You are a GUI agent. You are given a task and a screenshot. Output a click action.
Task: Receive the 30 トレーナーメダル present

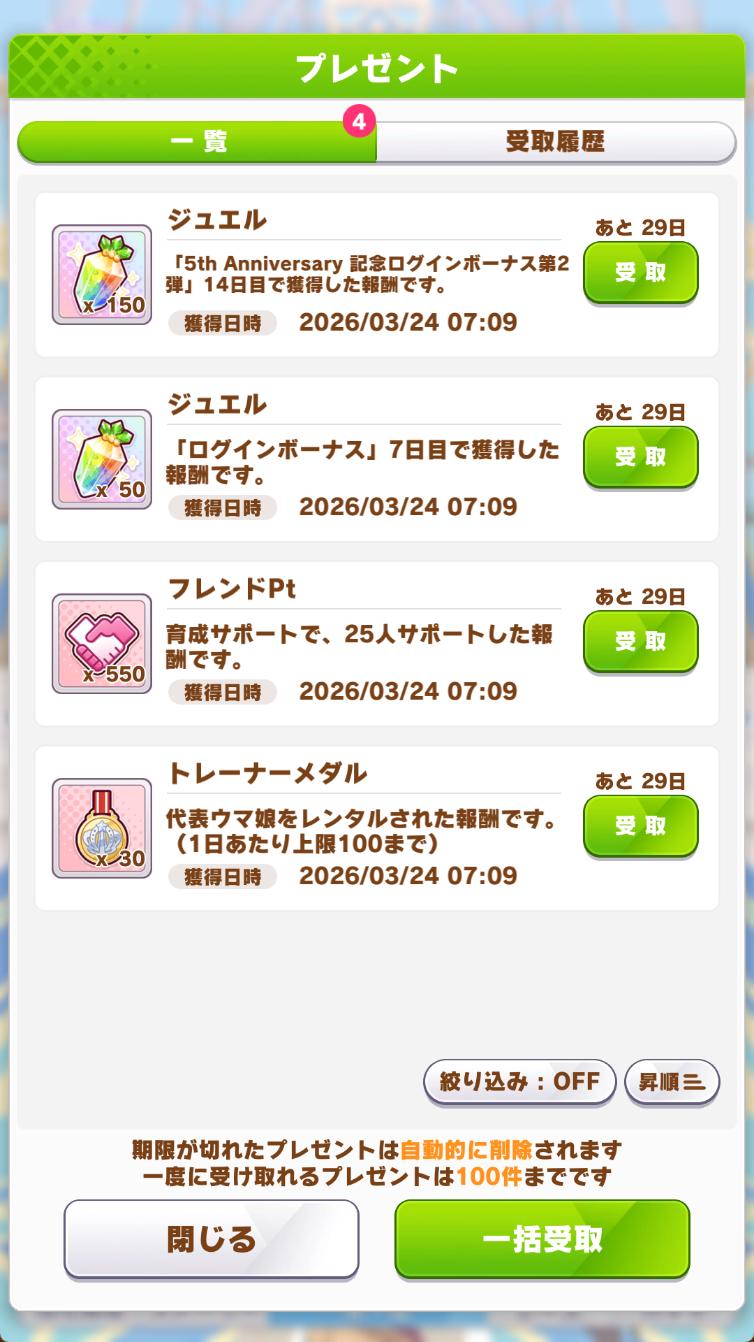point(640,826)
